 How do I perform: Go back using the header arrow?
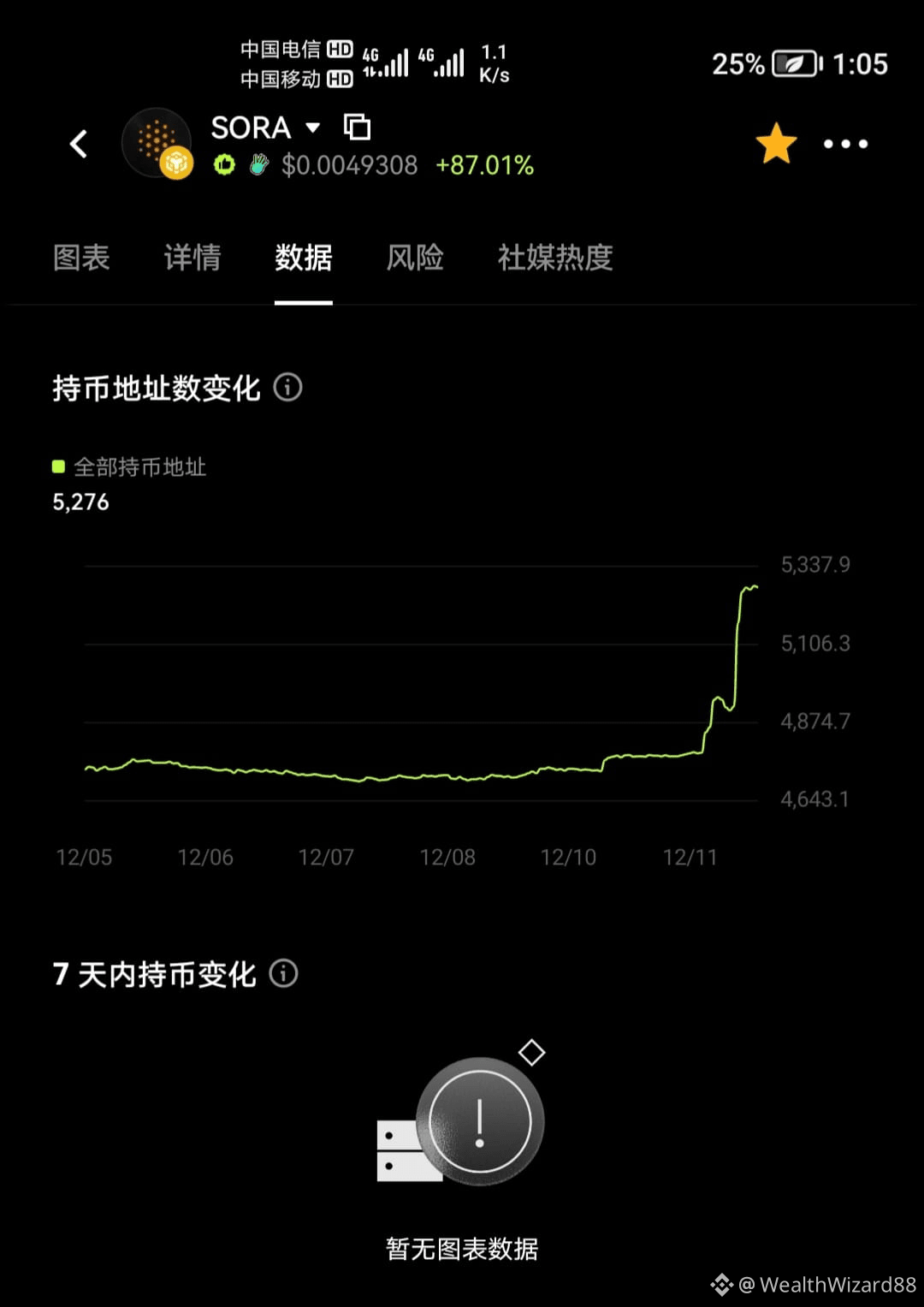coord(79,144)
